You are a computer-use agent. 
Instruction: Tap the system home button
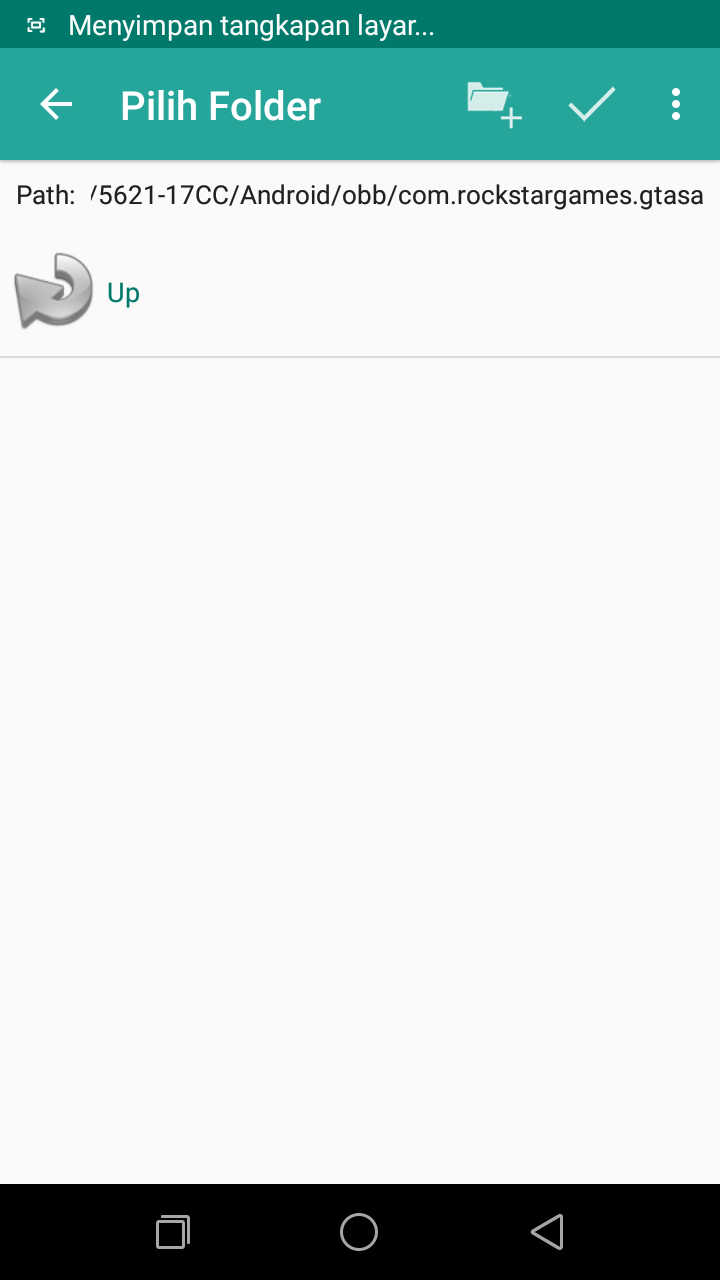[359, 1232]
